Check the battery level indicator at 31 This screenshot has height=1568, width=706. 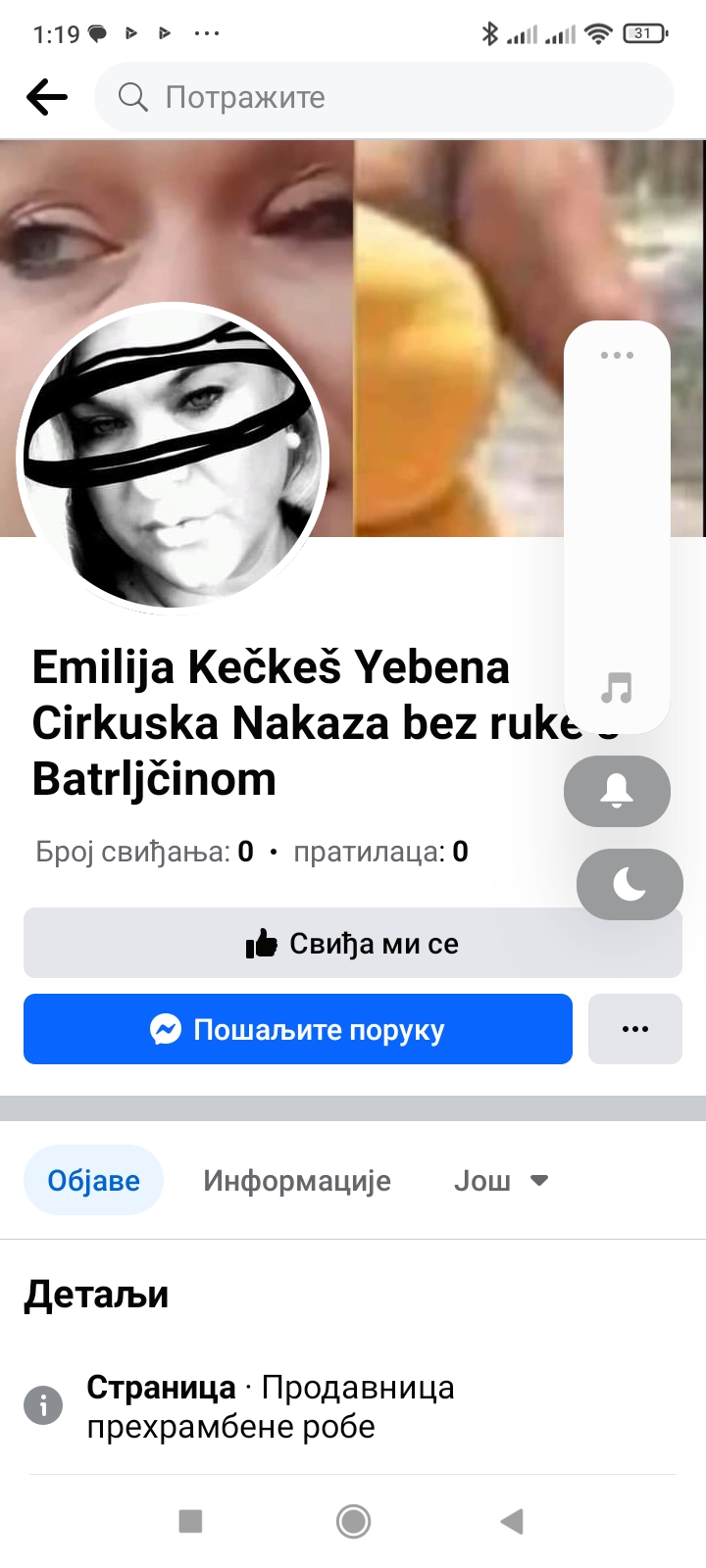pos(642,32)
